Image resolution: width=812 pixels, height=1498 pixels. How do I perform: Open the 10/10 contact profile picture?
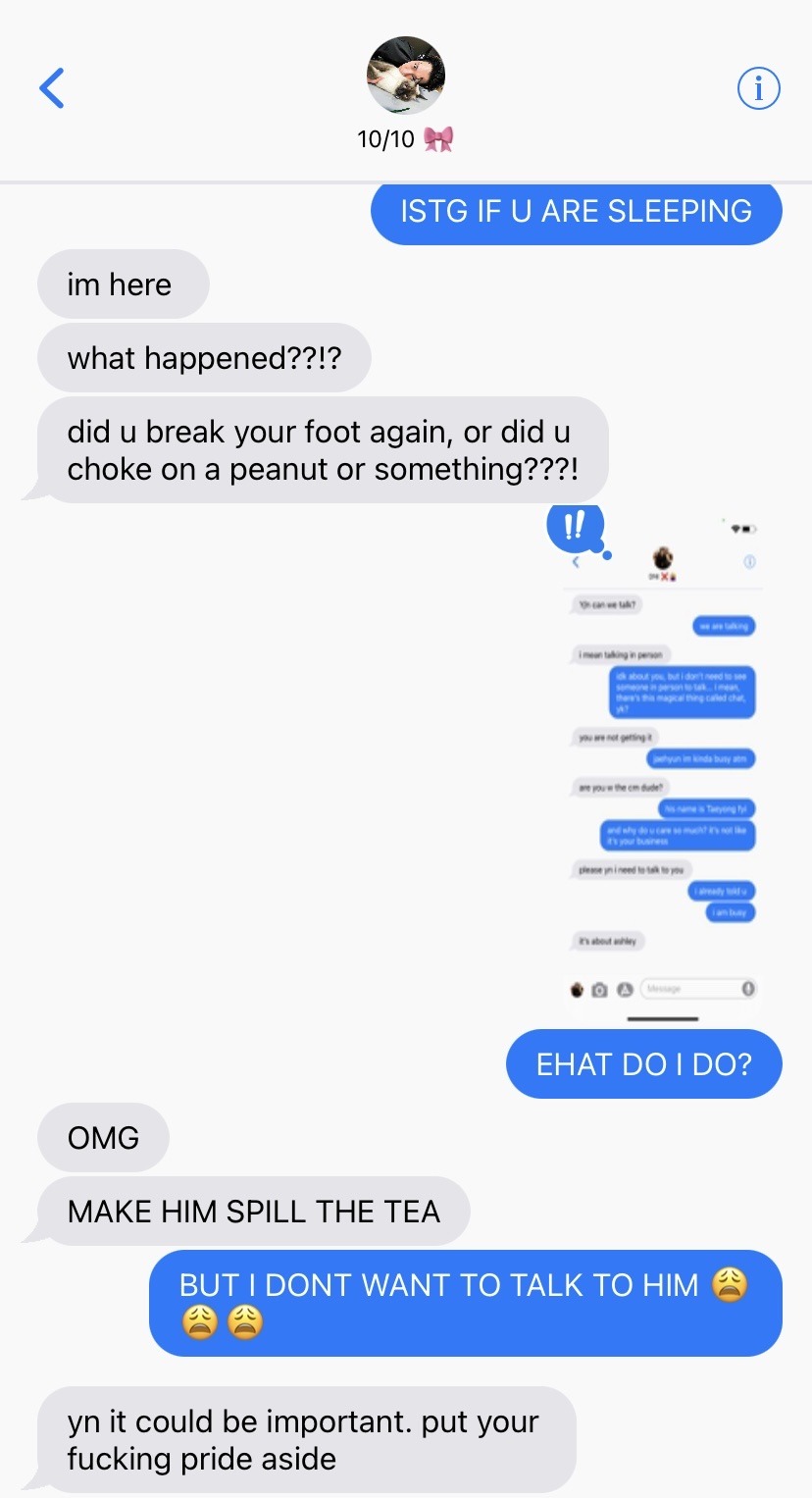click(x=405, y=76)
